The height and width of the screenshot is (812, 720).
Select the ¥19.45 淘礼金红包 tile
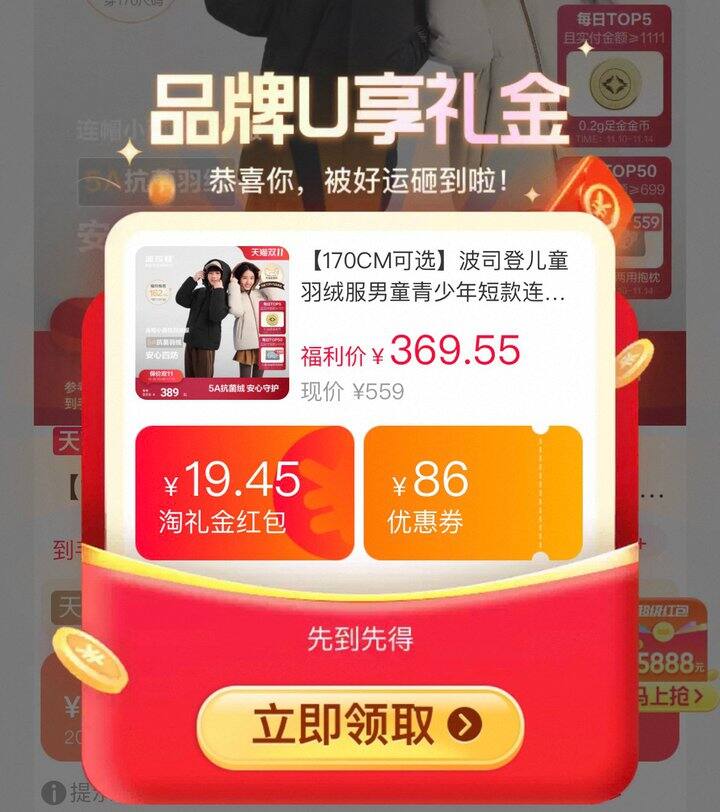[x=244, y=493]
